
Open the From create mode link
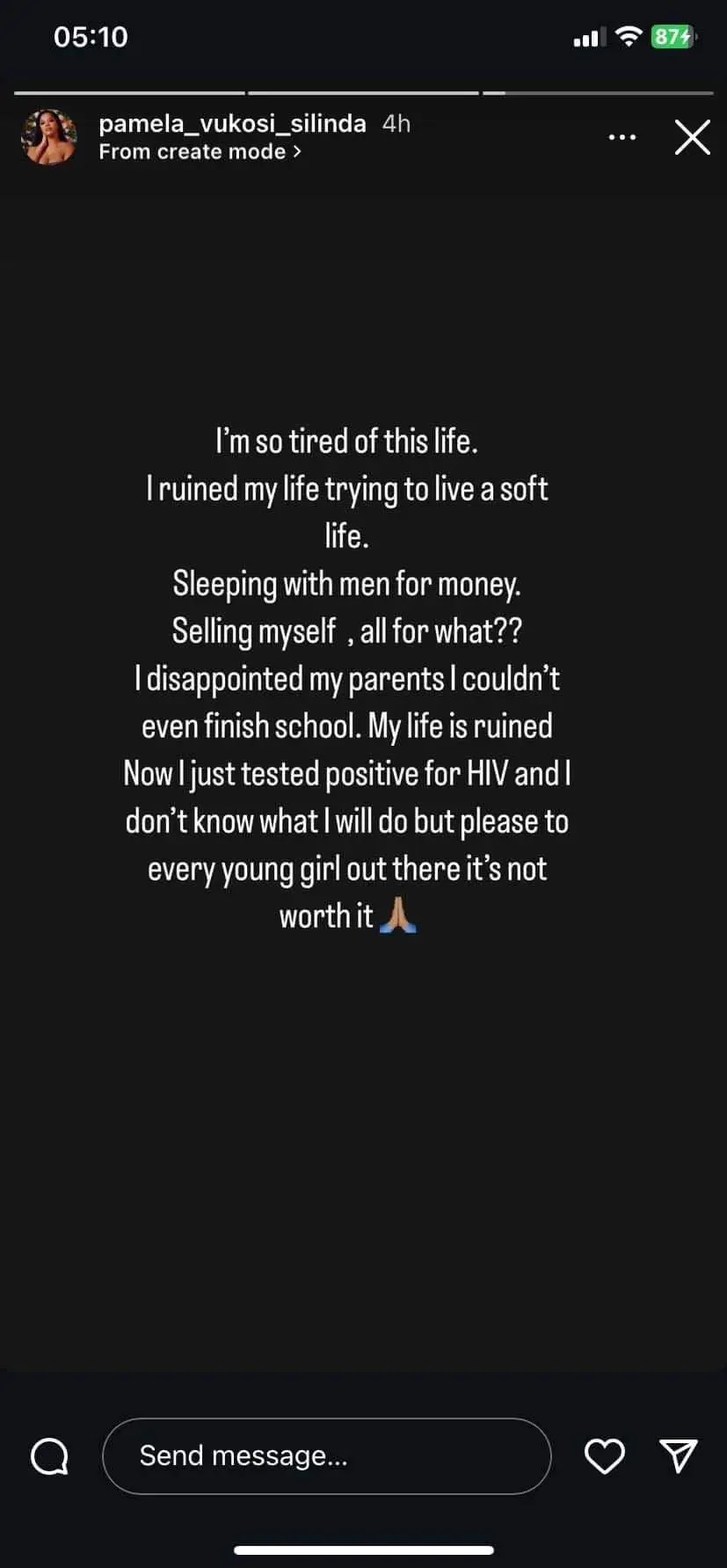pyautogui.click(x=200, y=152)
